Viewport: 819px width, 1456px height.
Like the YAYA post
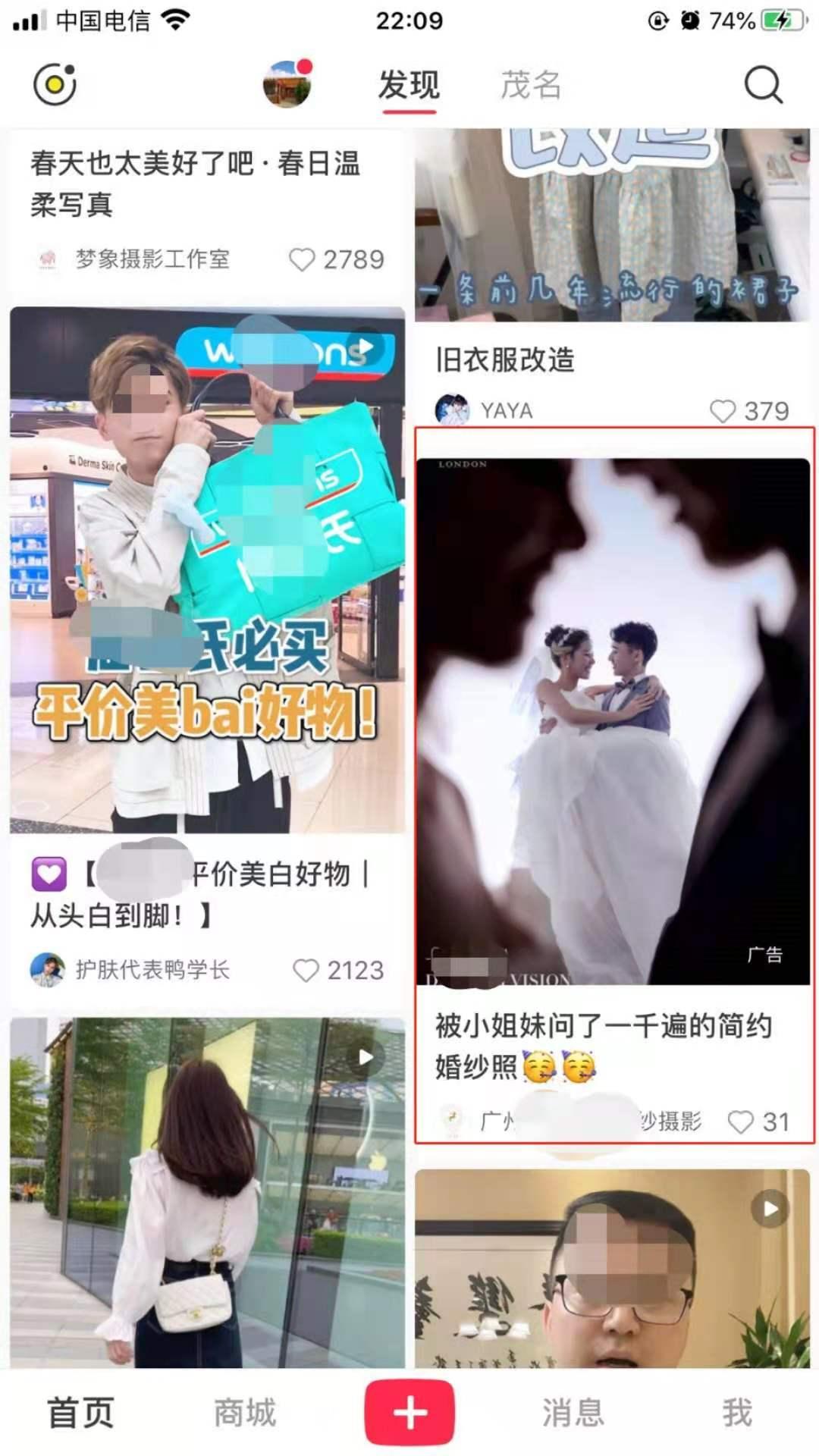[x=749, y=411]
